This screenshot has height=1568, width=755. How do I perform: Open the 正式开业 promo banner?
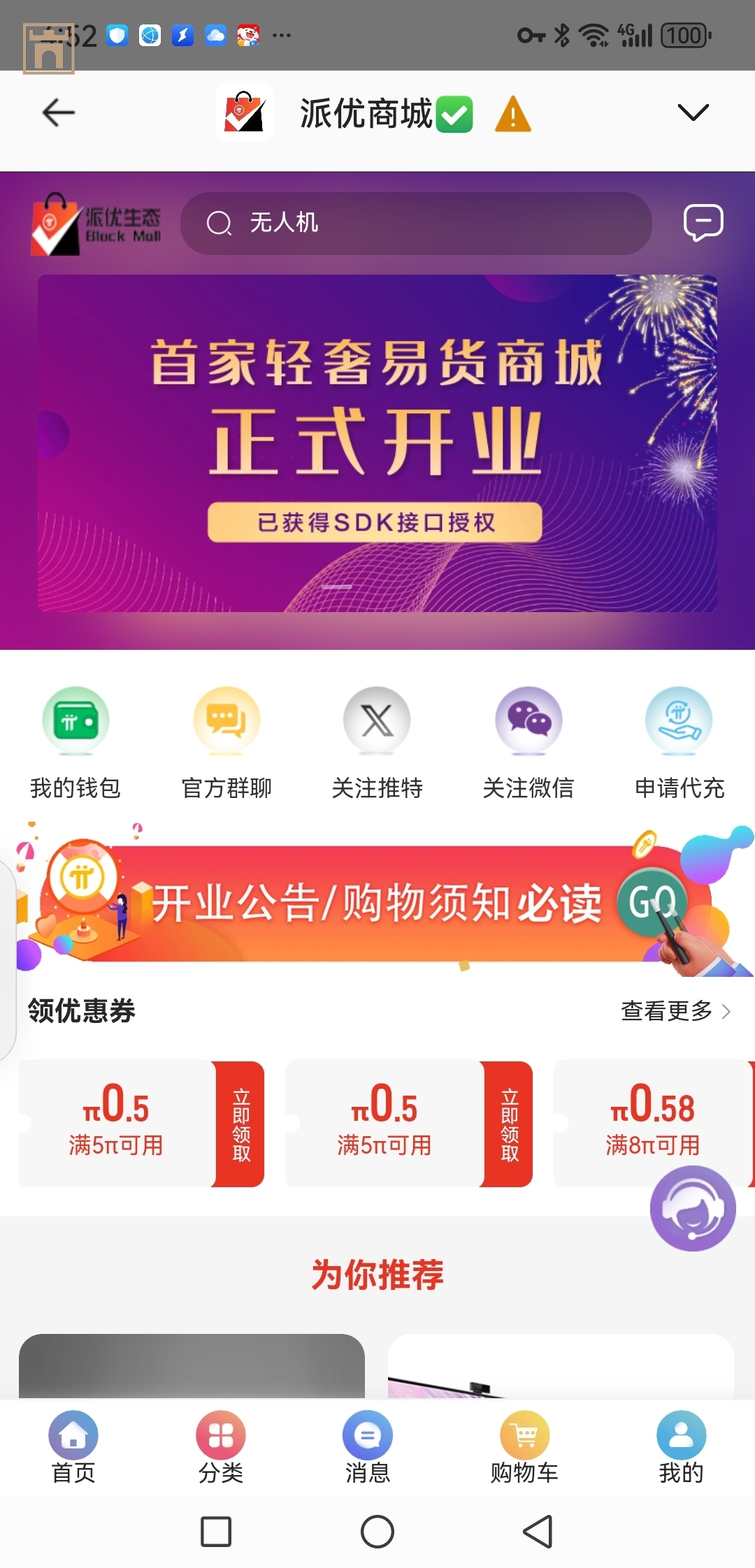(x=377, y=443)
